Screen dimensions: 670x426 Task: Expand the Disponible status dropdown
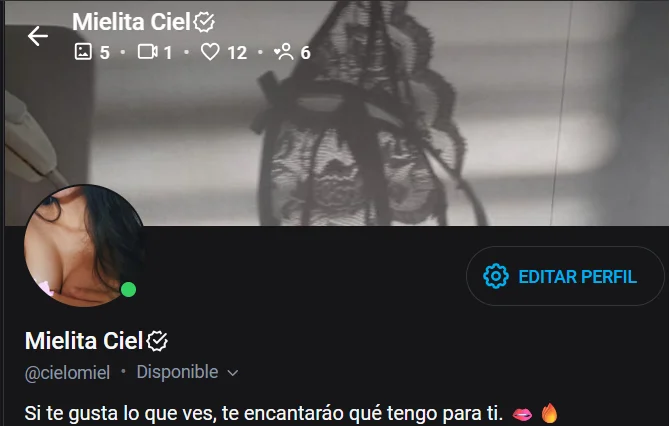point(187,372)
